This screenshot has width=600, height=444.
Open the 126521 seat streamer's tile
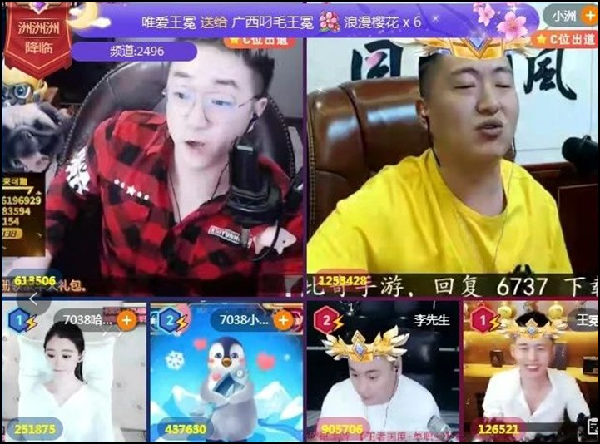click(530, 385)
